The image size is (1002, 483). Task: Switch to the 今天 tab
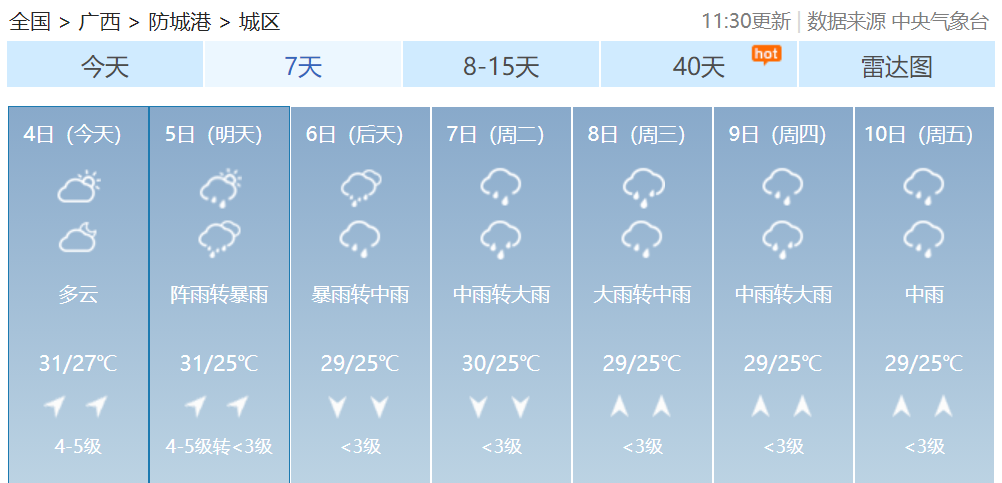coord(105,66)
